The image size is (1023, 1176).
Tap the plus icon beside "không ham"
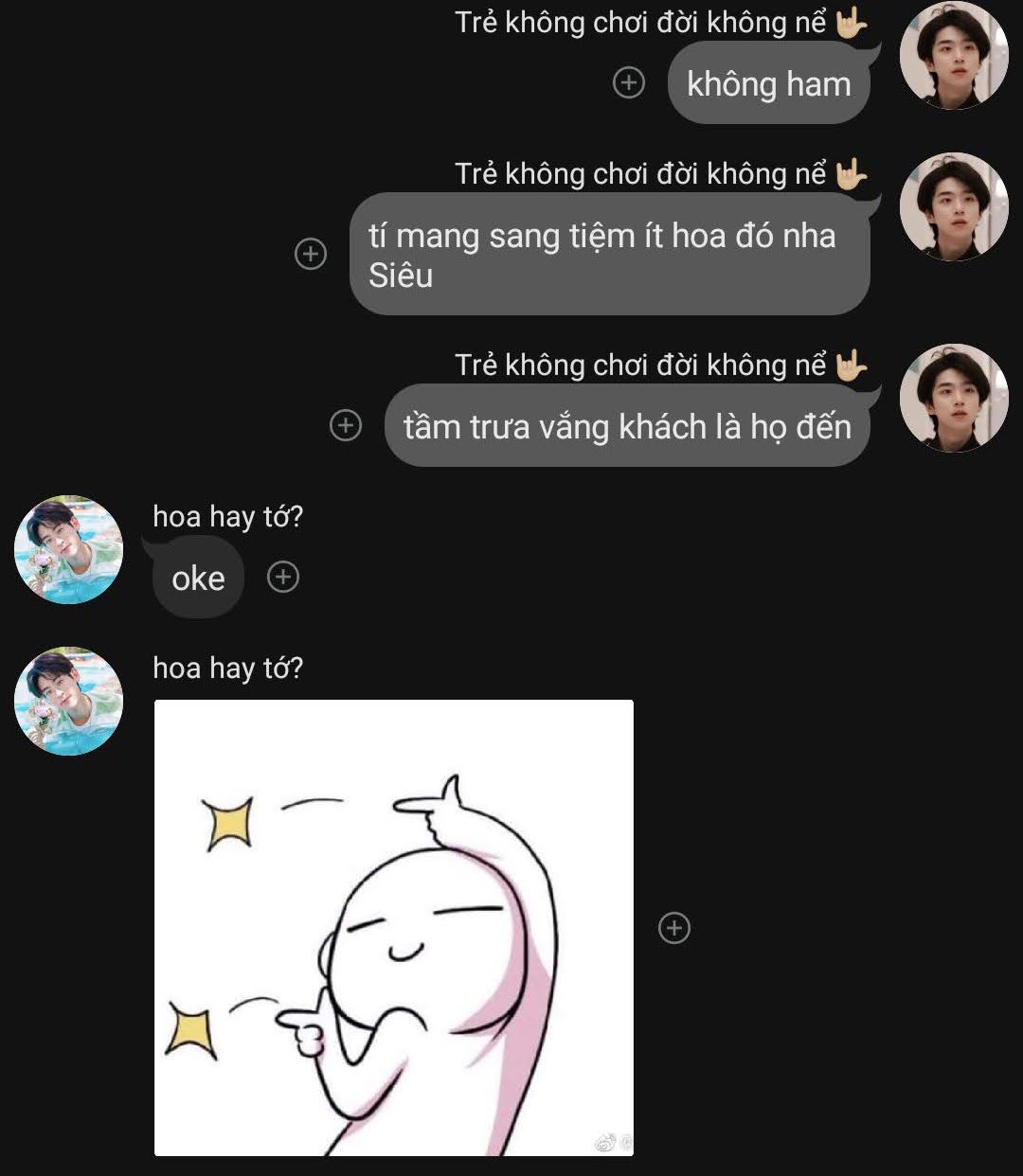pyautogui.click(x=629, y=83)
